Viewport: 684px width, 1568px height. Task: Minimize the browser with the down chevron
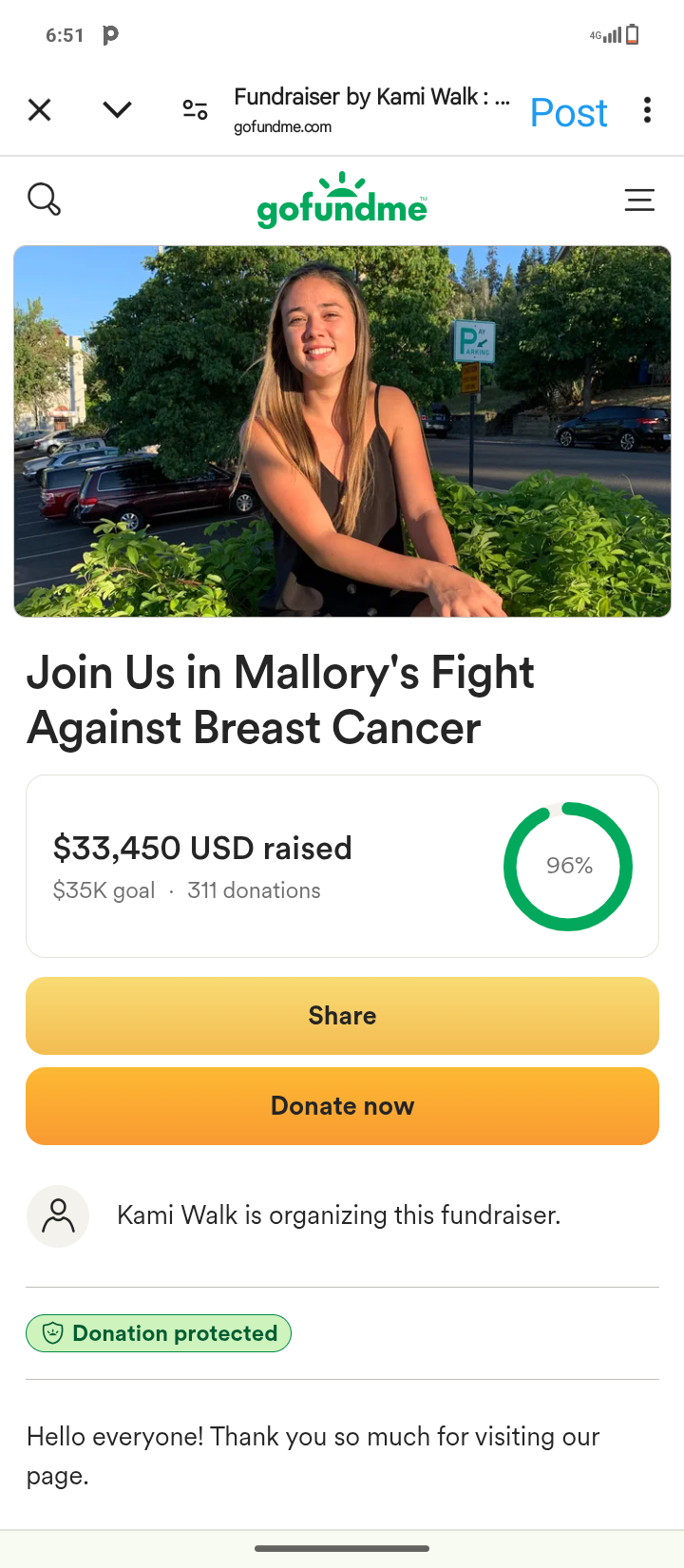(x=117, y=110)
